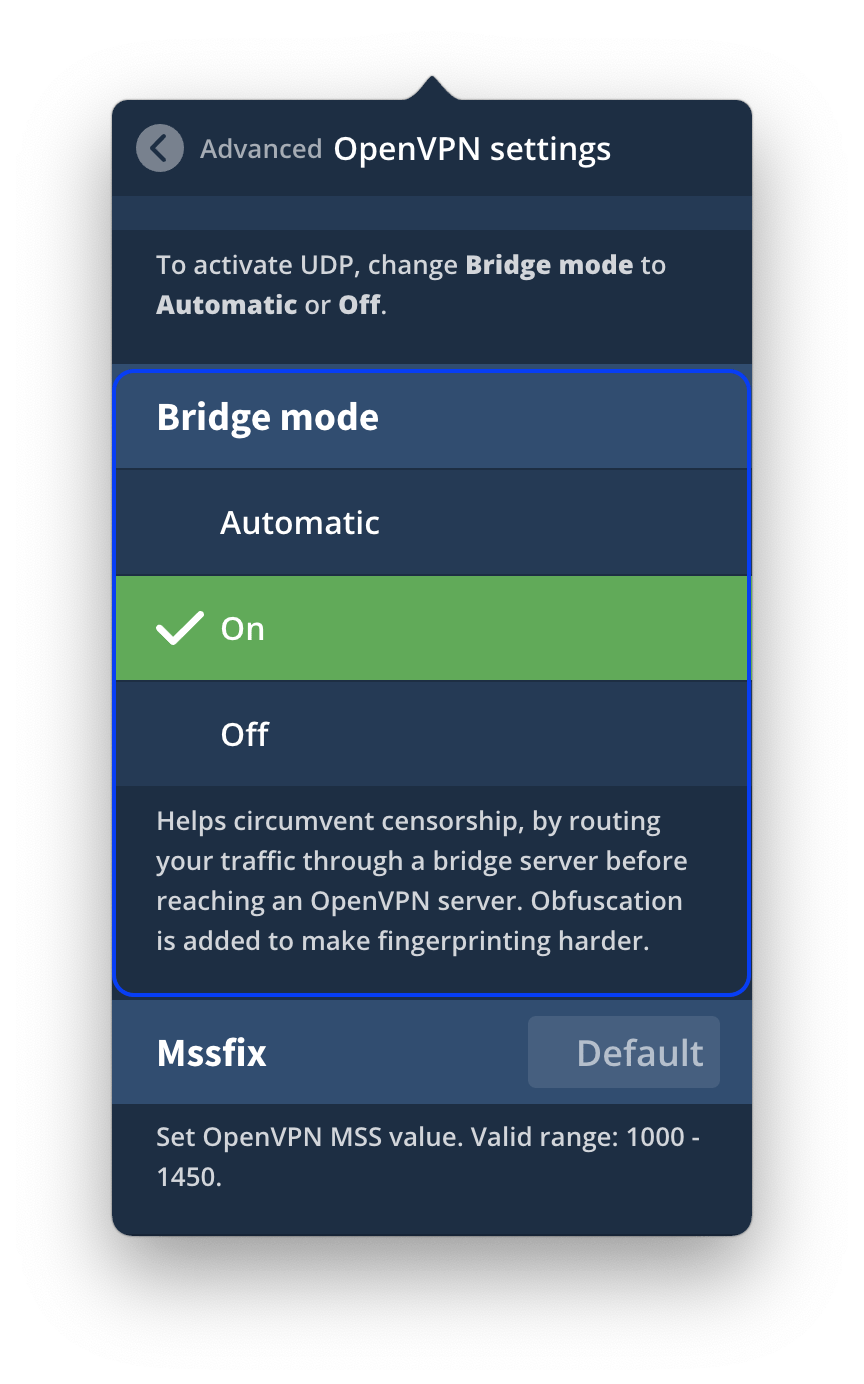Click the bridge mode description paragraph

click(x=420, y=880)
